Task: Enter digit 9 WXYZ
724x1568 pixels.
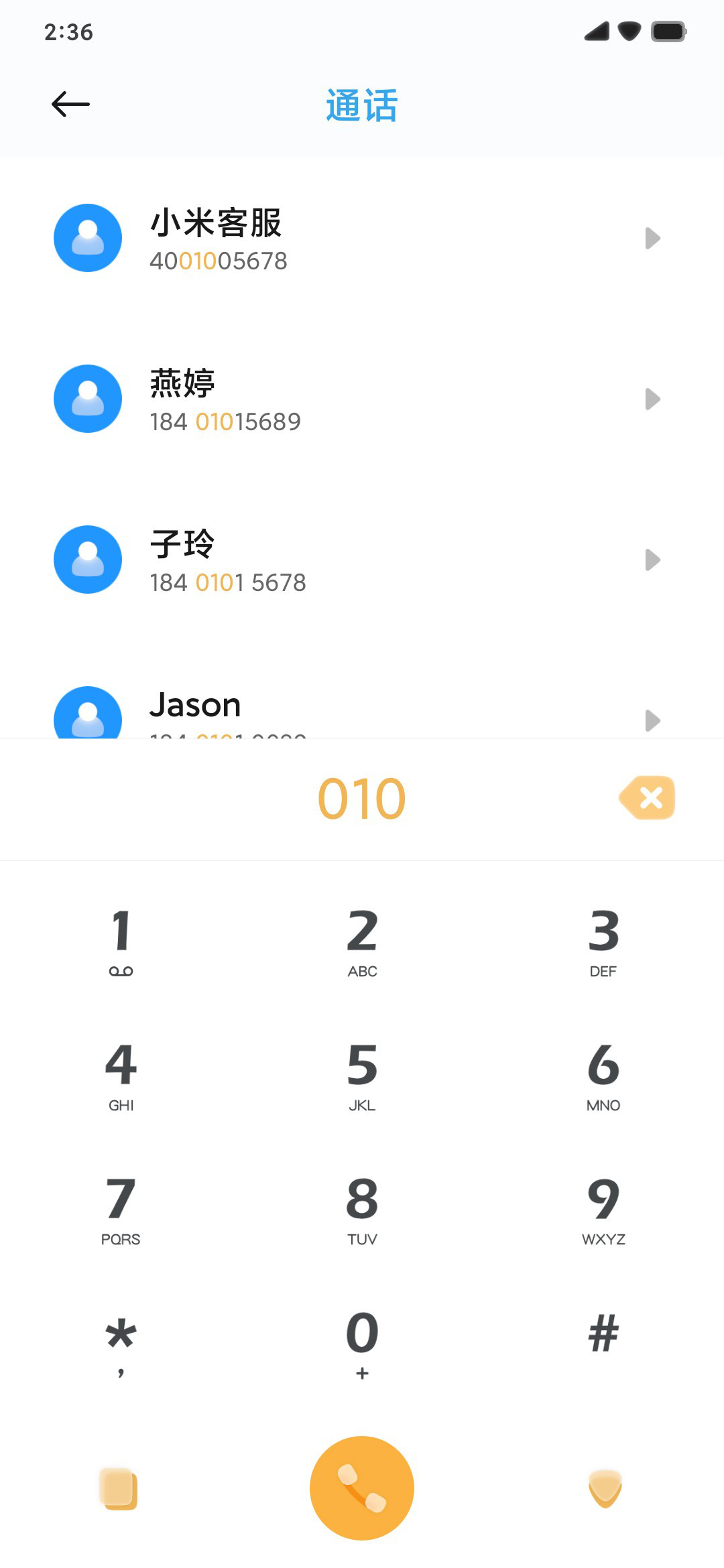Action: 603,1210
